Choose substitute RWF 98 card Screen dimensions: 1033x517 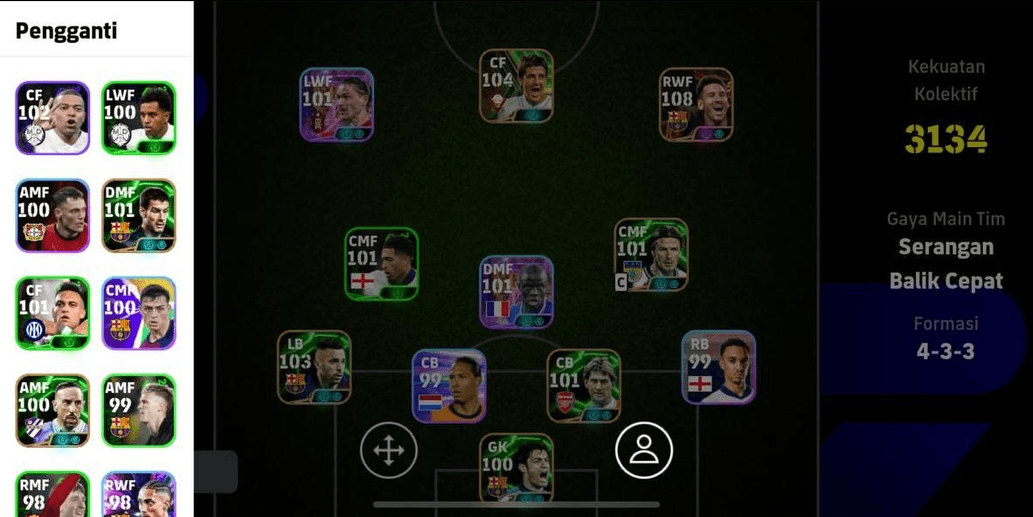pyautogui.click(x=139, y=495)
